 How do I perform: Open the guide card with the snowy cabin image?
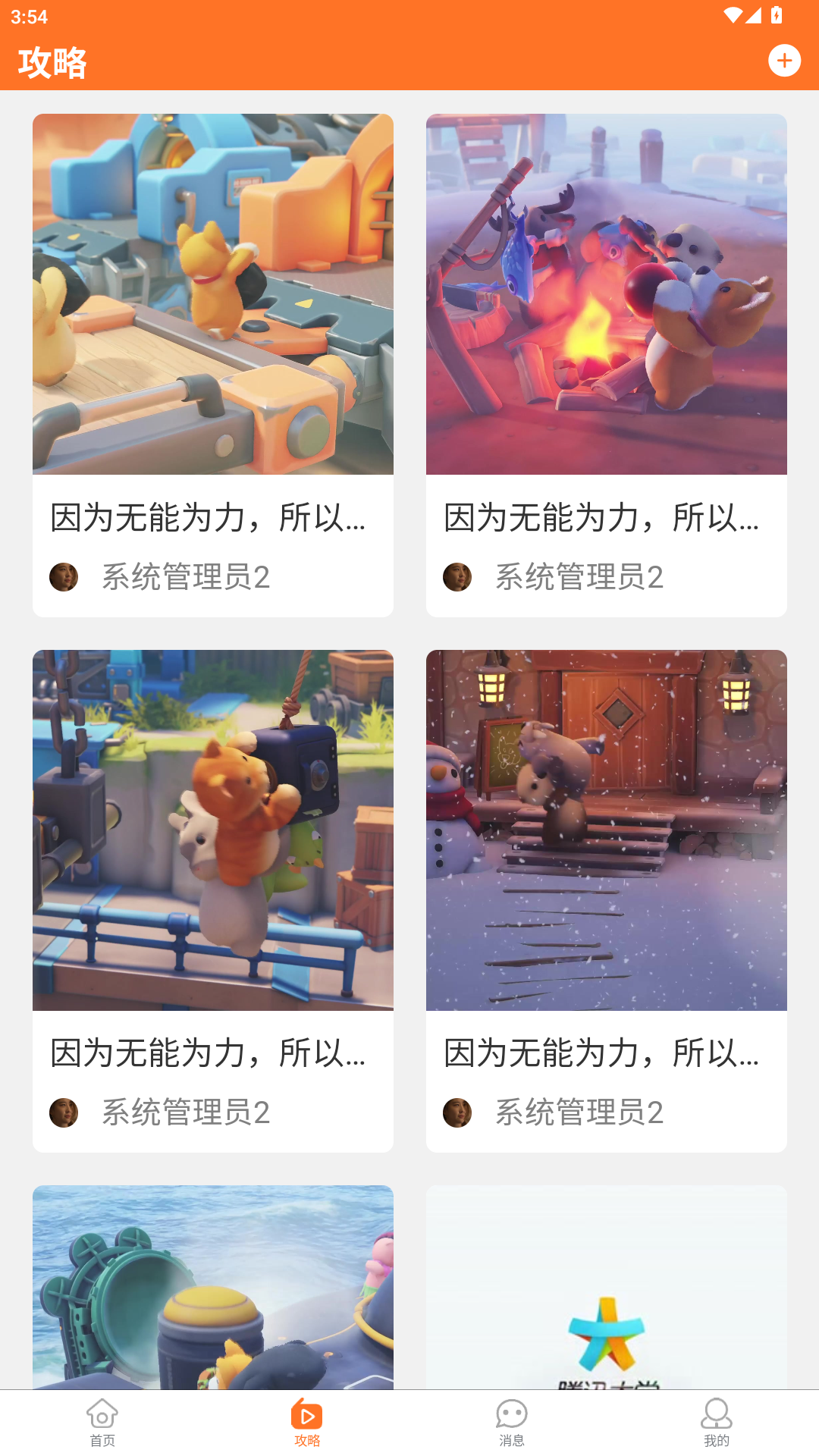(606, 900)
